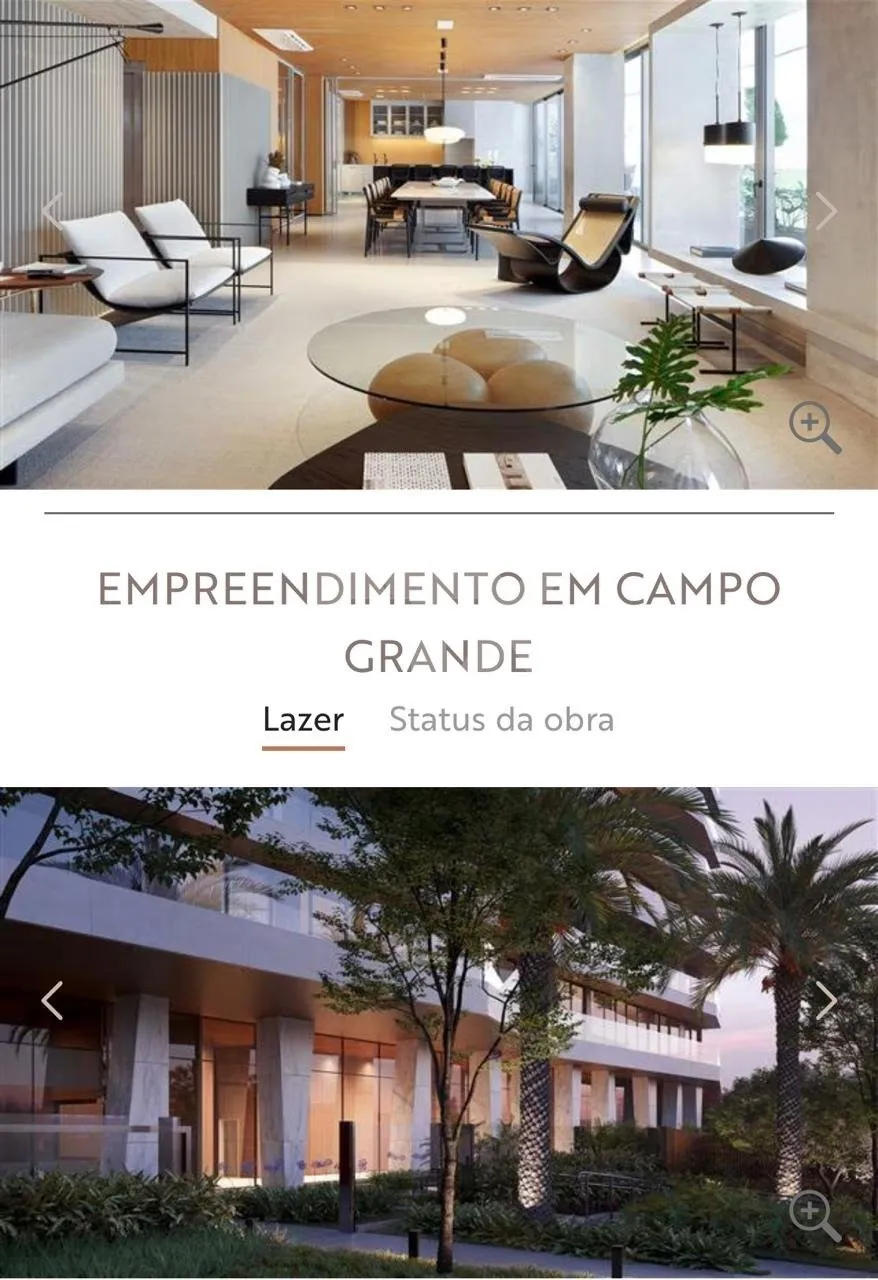Show previous photo in the interior gallery
The width and height of the screenshot is (878, 1280).
[52, 211]
